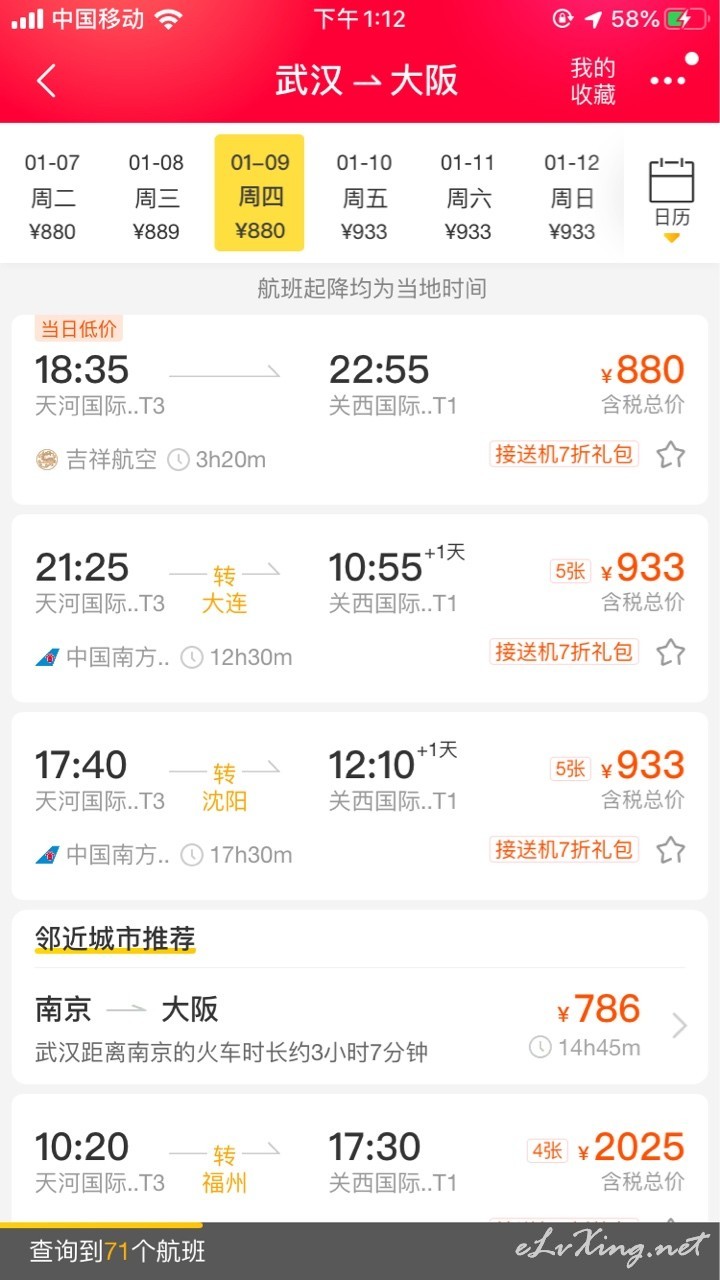Choose date 01-11 周六
Image resolution: width=720 pixels, height=1280 pixels.
click(468, 196)
